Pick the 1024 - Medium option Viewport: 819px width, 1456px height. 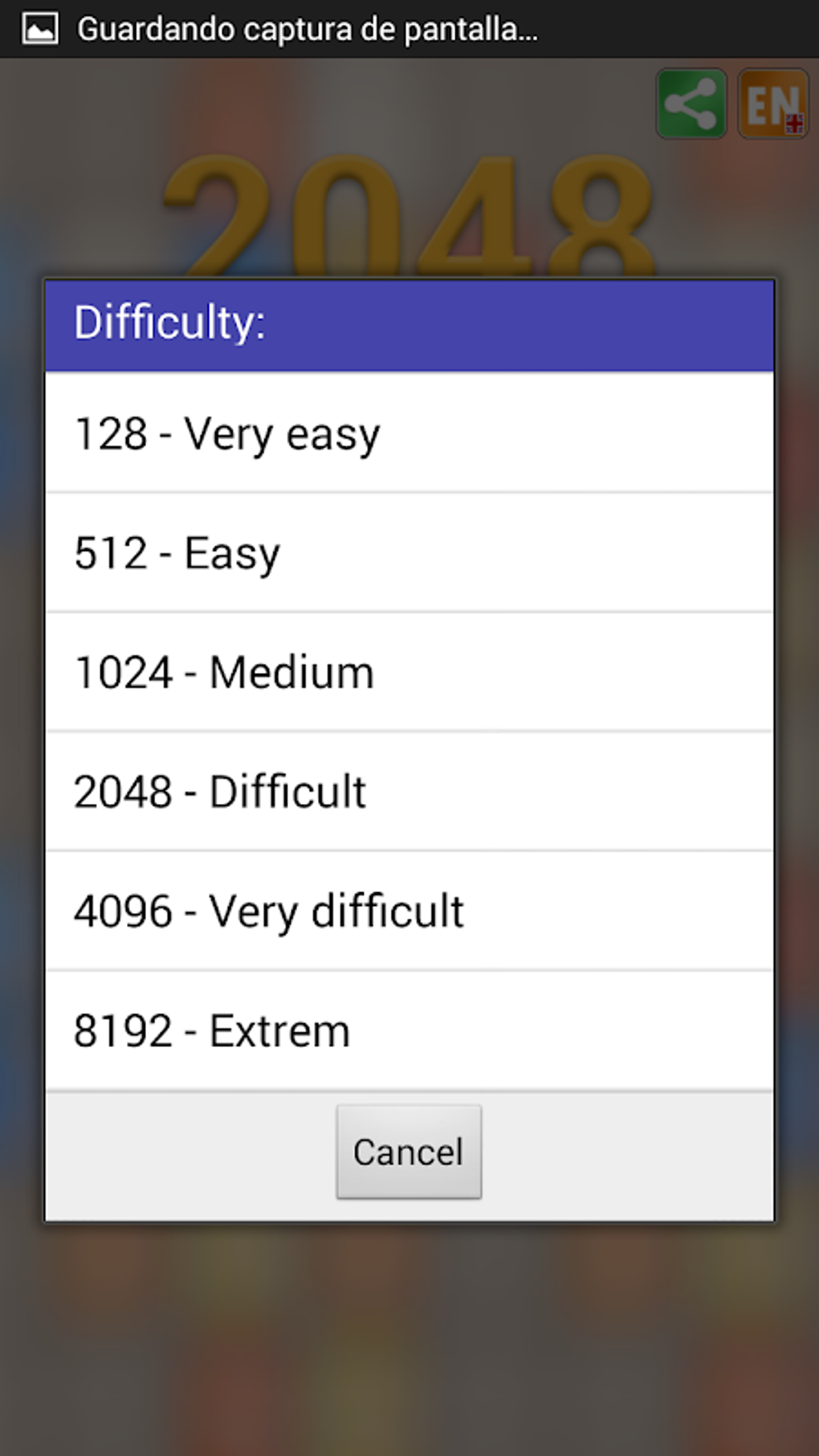[x=409, y=672]
